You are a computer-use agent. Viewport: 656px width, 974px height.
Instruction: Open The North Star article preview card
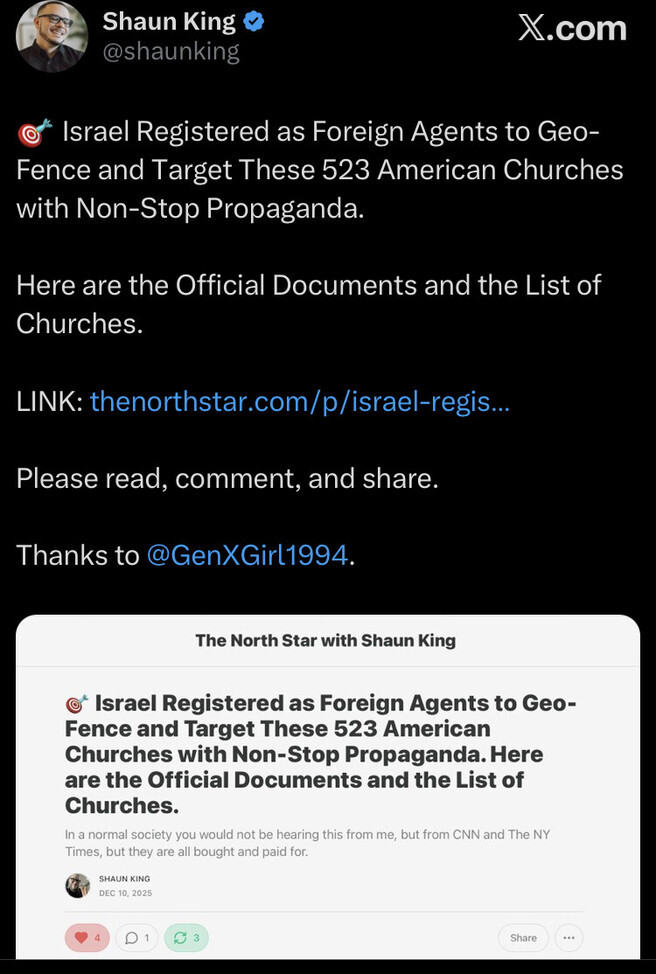(x=327, y=754)
